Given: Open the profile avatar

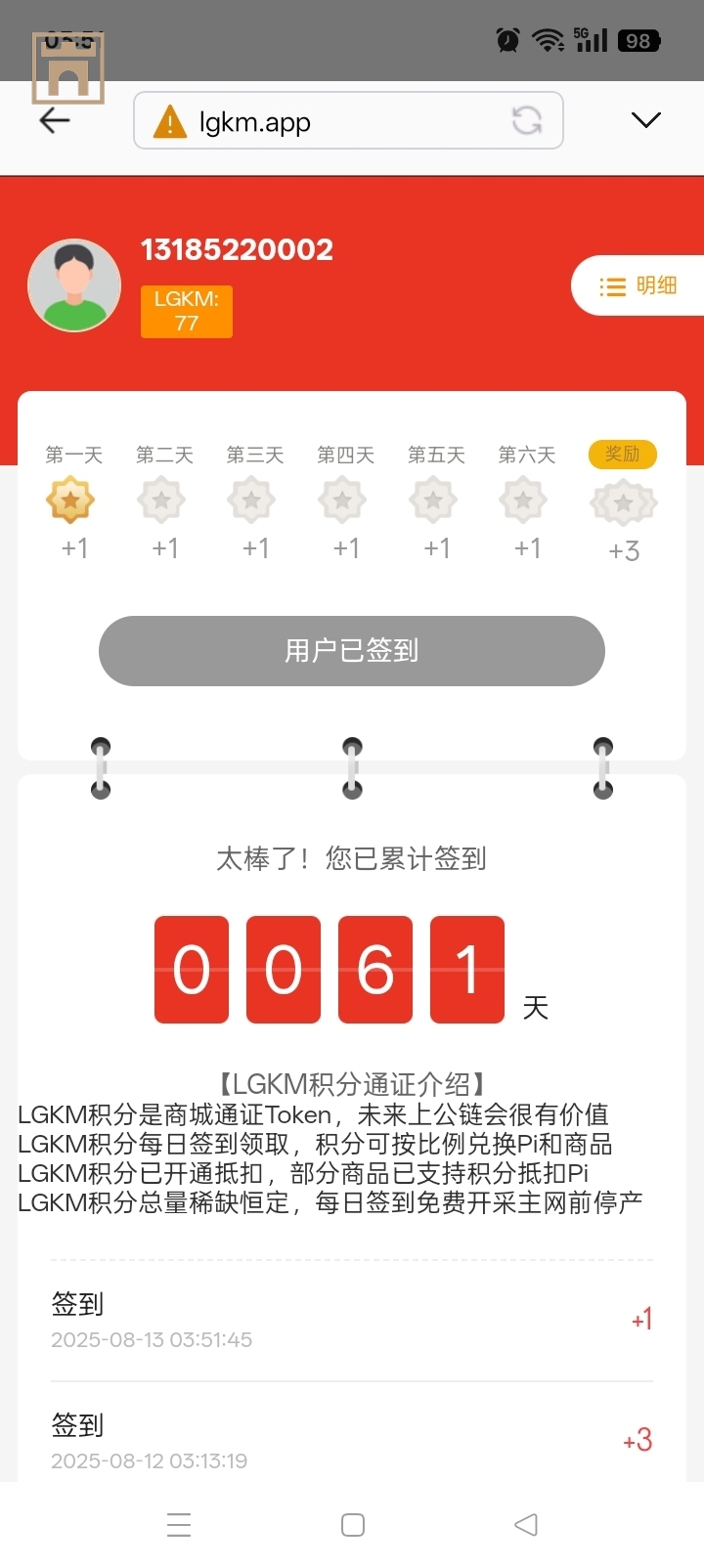Looking at the screenshot, I should (x=74, y=285).
